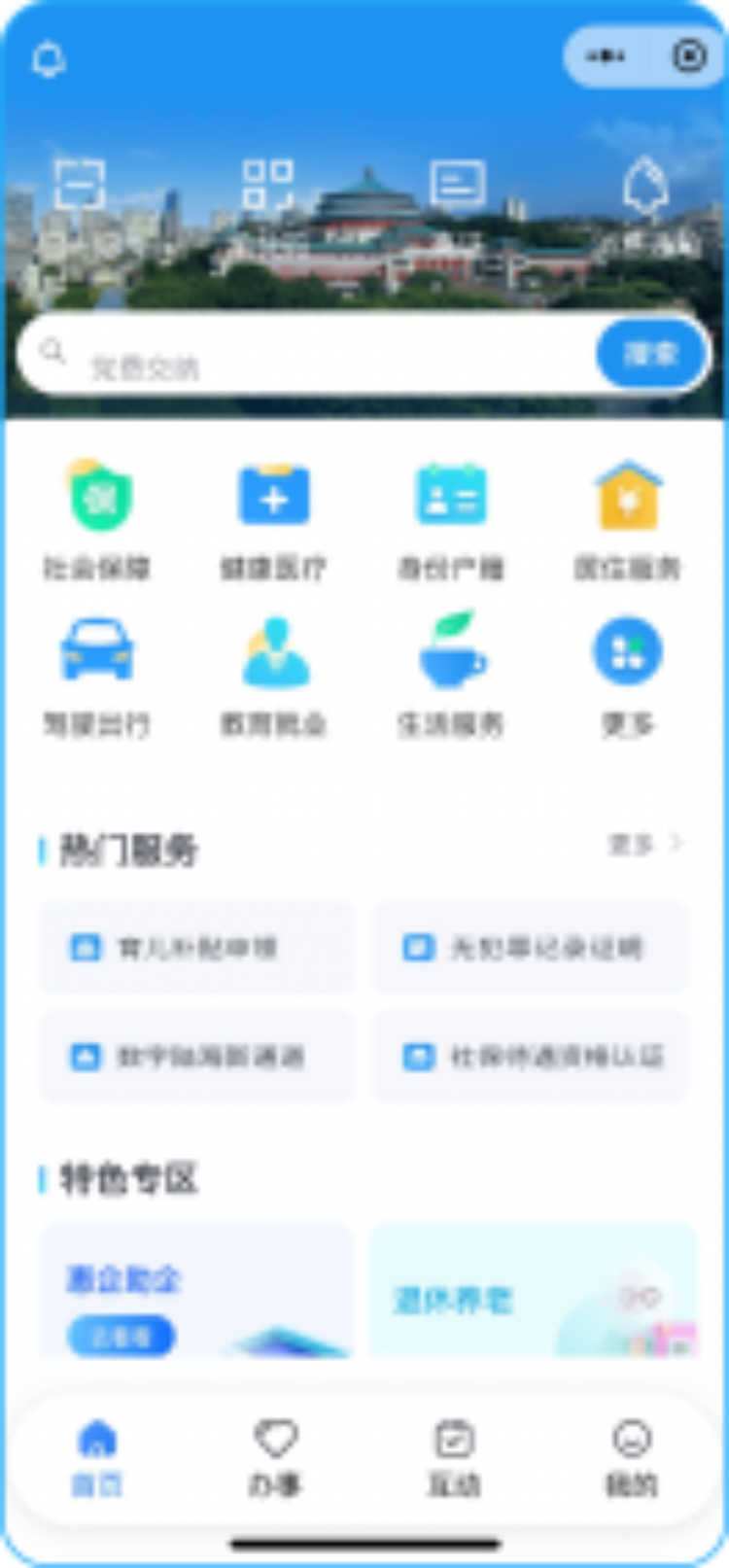Image resolution: width=729 pixels, height=1568 pixels.
Task: Open 无犯罪记录证明 service
Action: point(531,948)
